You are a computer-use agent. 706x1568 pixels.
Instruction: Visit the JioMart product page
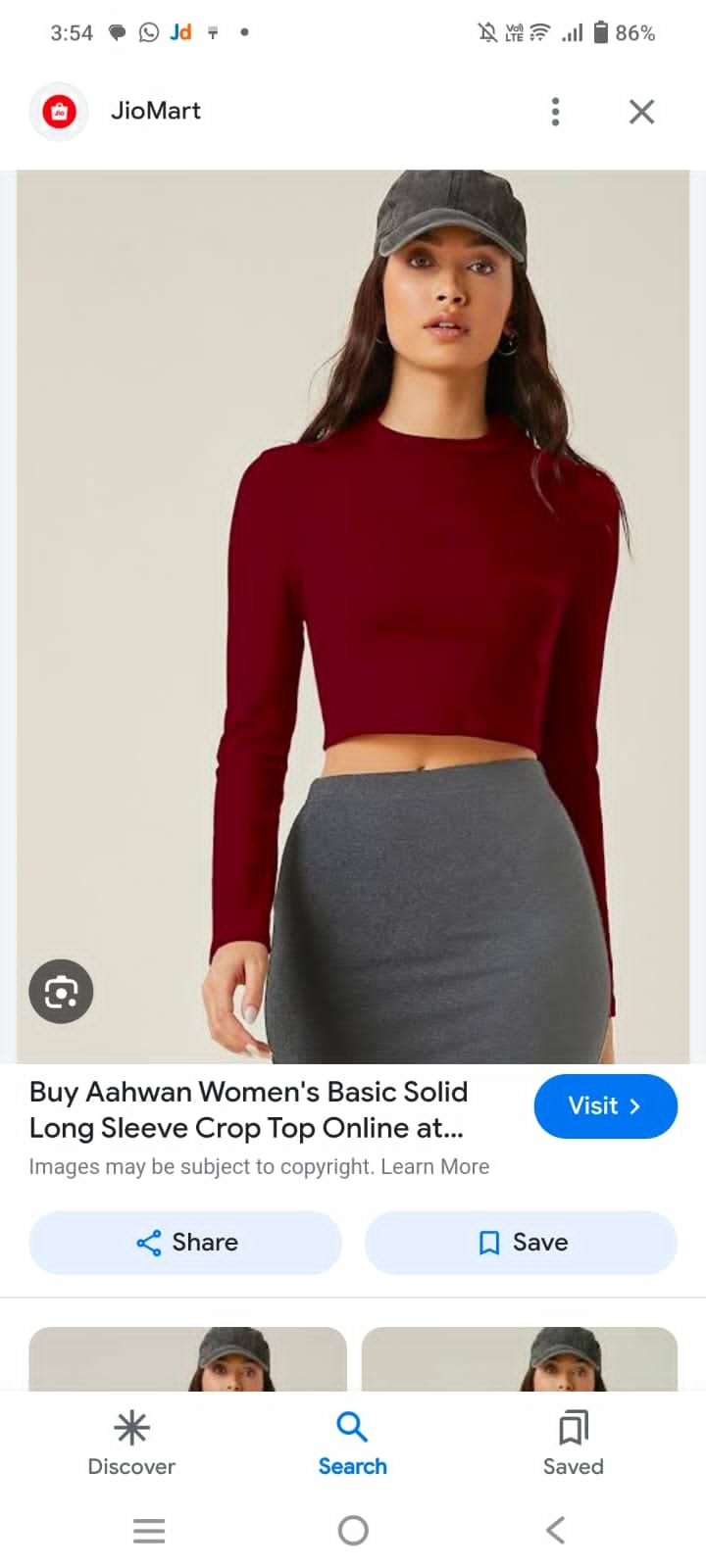605,1106
